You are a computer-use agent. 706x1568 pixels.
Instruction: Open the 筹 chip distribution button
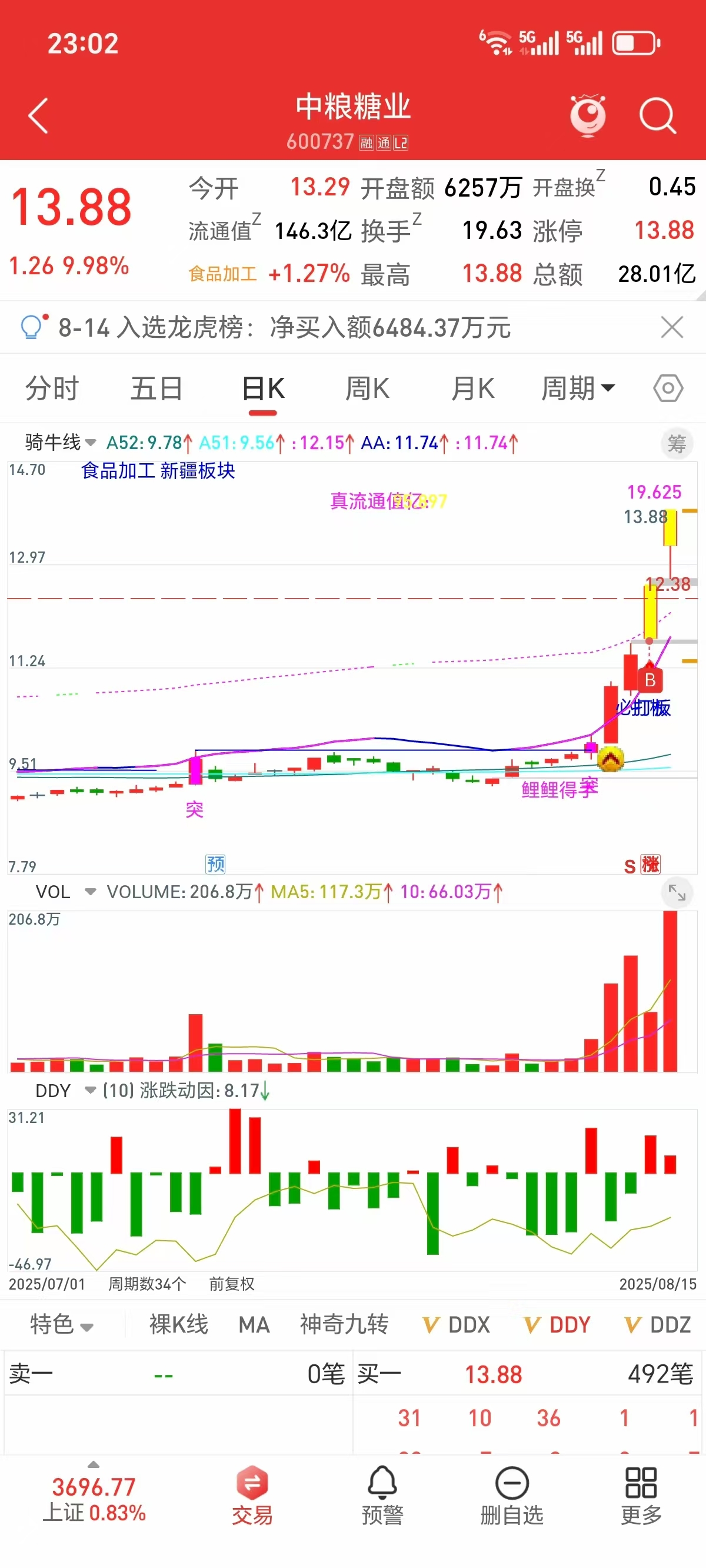coord(676,444)
